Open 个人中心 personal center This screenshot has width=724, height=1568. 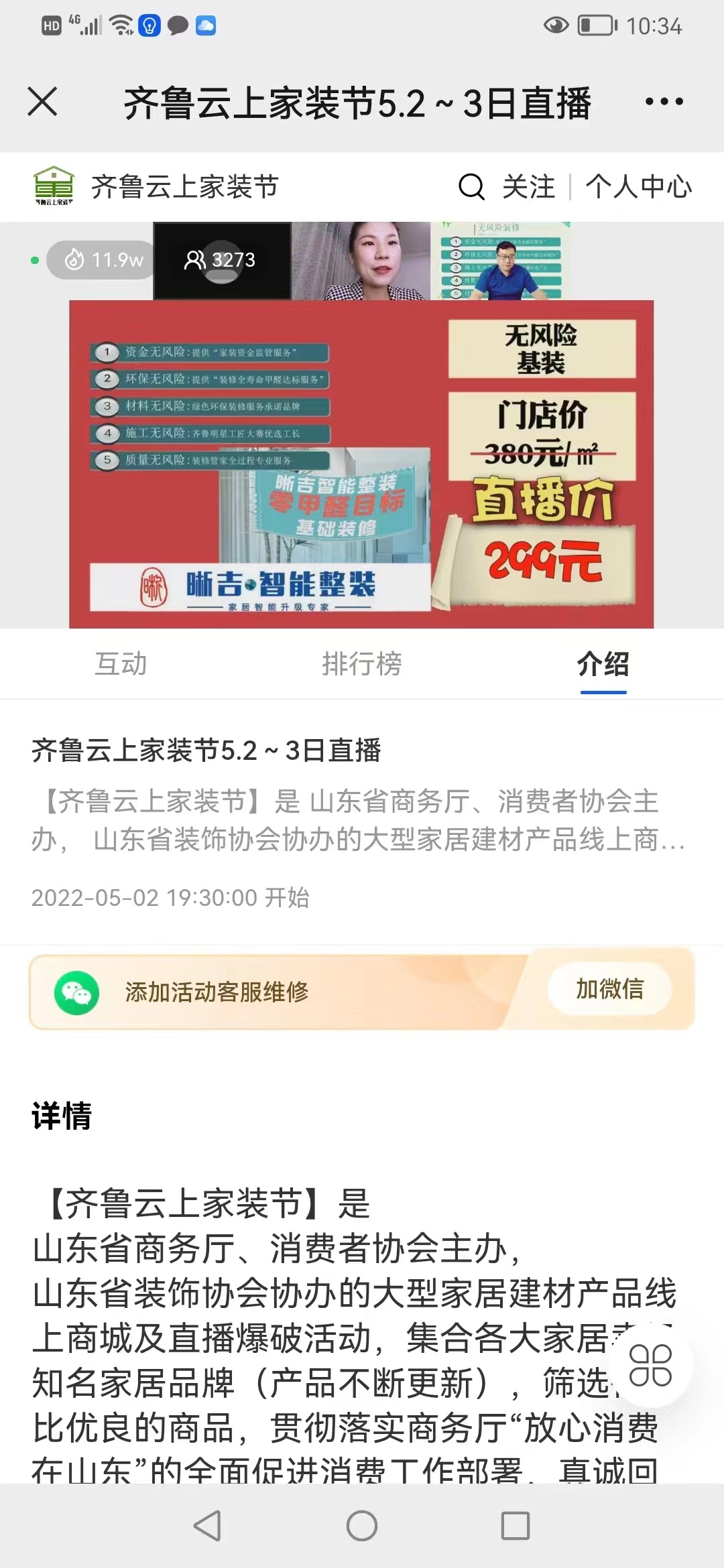[x=639, y=187]
